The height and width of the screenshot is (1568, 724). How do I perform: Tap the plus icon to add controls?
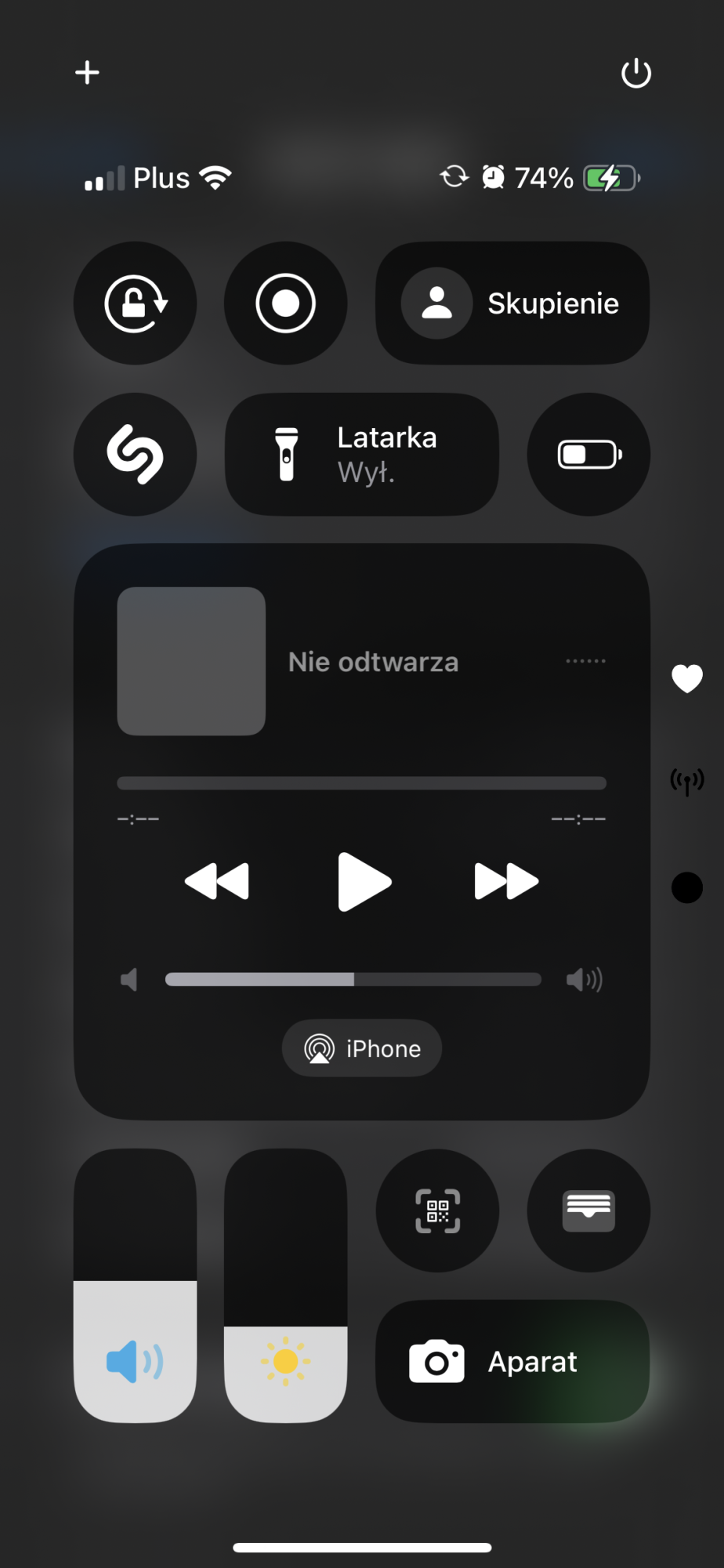point(87,73)
